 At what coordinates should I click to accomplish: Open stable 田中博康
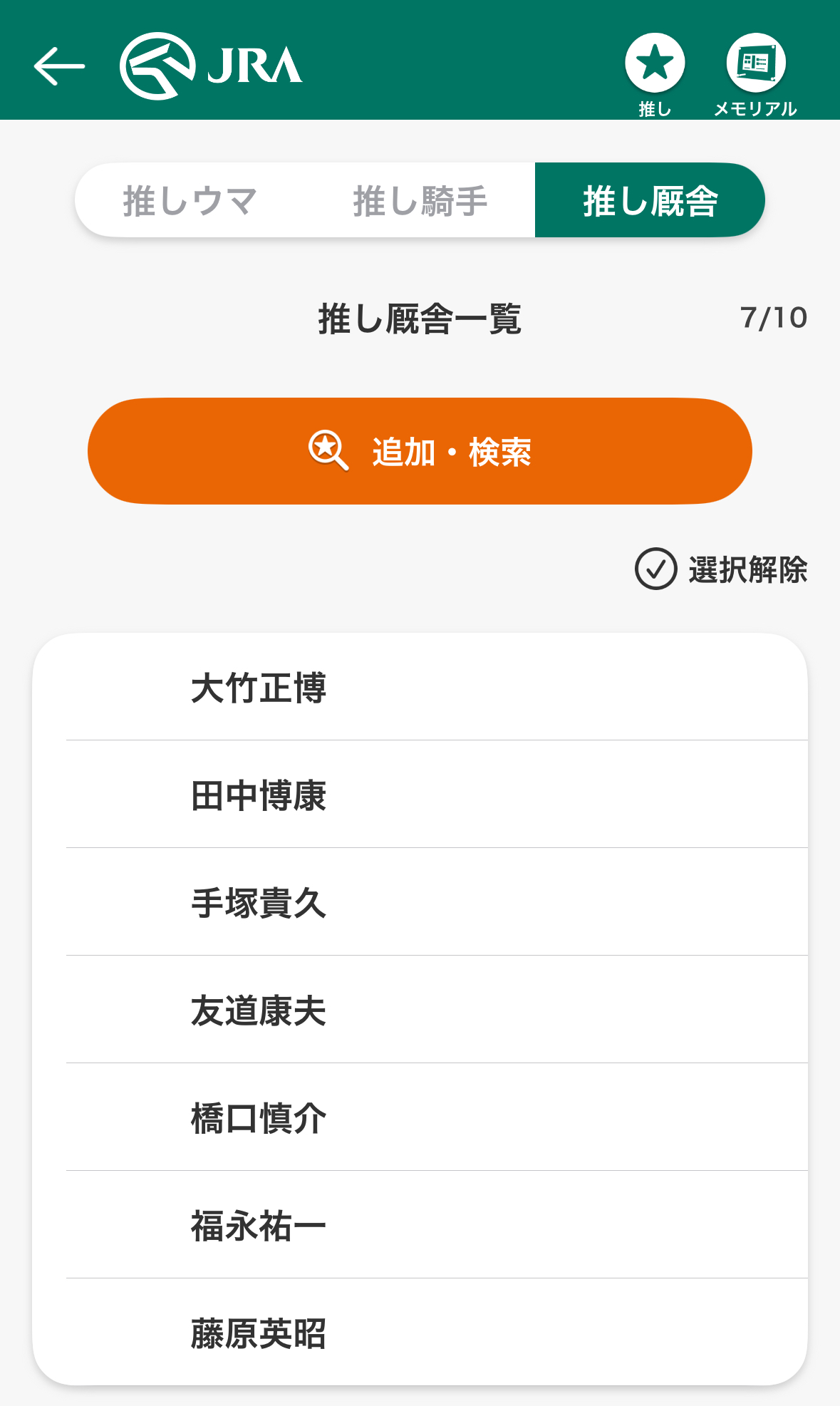420,795
